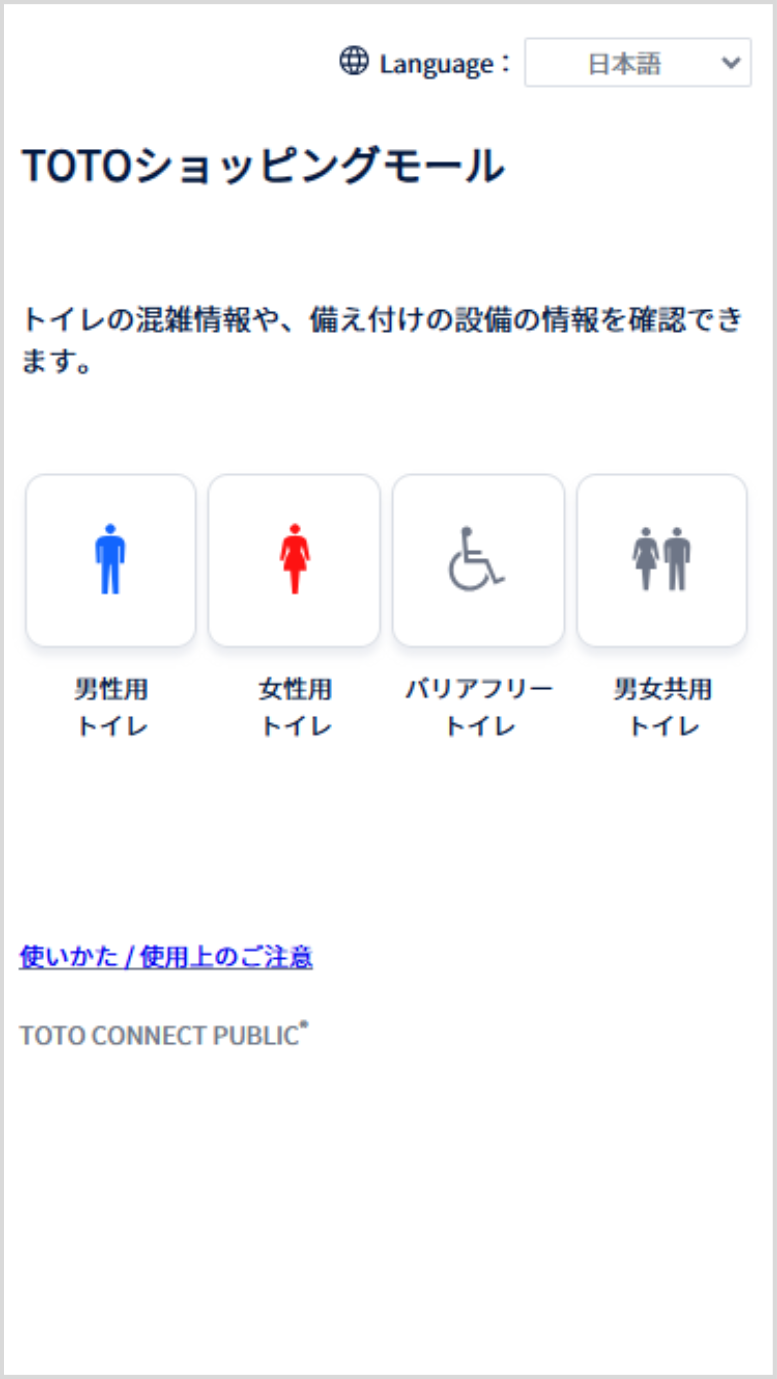777x1379 pixels.
Task: Select the 男性用トイレ tile
Action: (111, 560)
